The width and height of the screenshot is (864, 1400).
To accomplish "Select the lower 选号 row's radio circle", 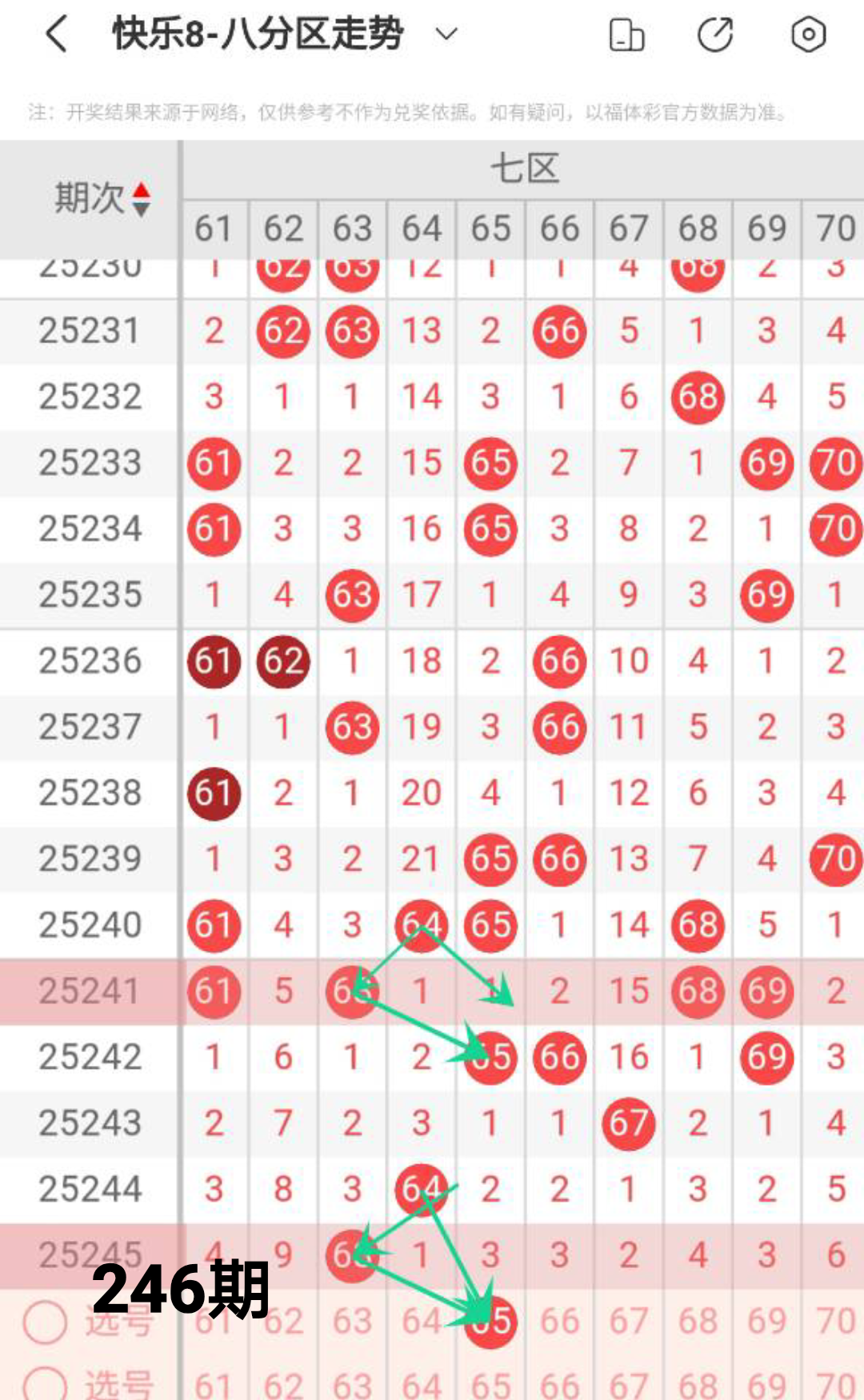I will (45, 1383).
